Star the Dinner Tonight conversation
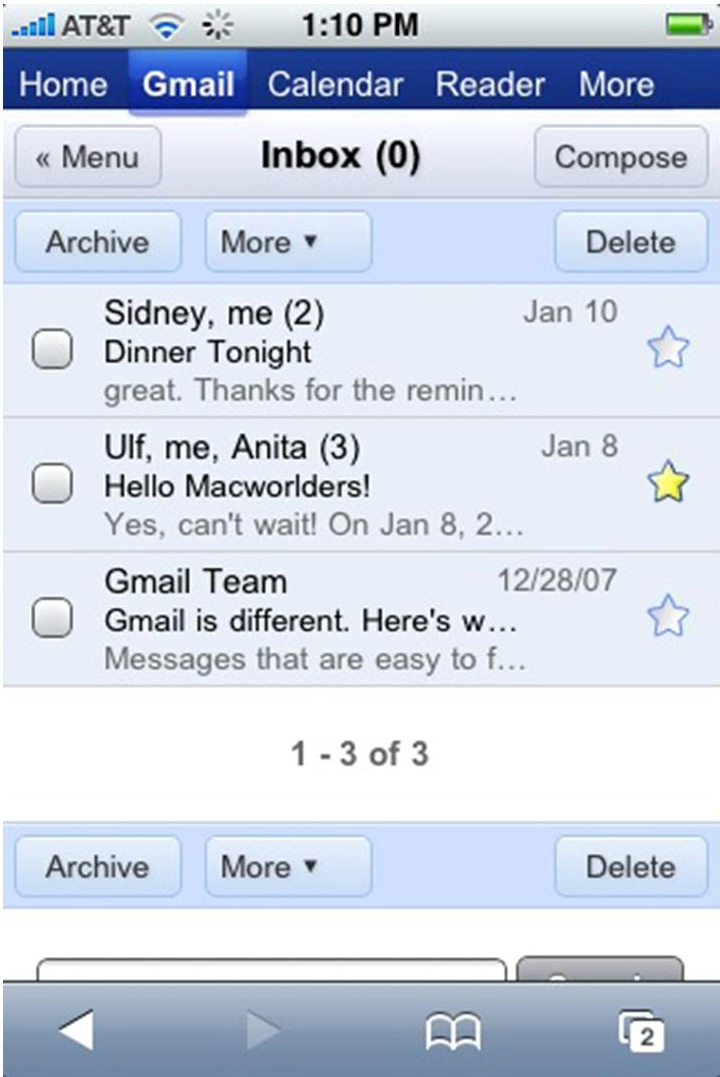 pos(668,348)
